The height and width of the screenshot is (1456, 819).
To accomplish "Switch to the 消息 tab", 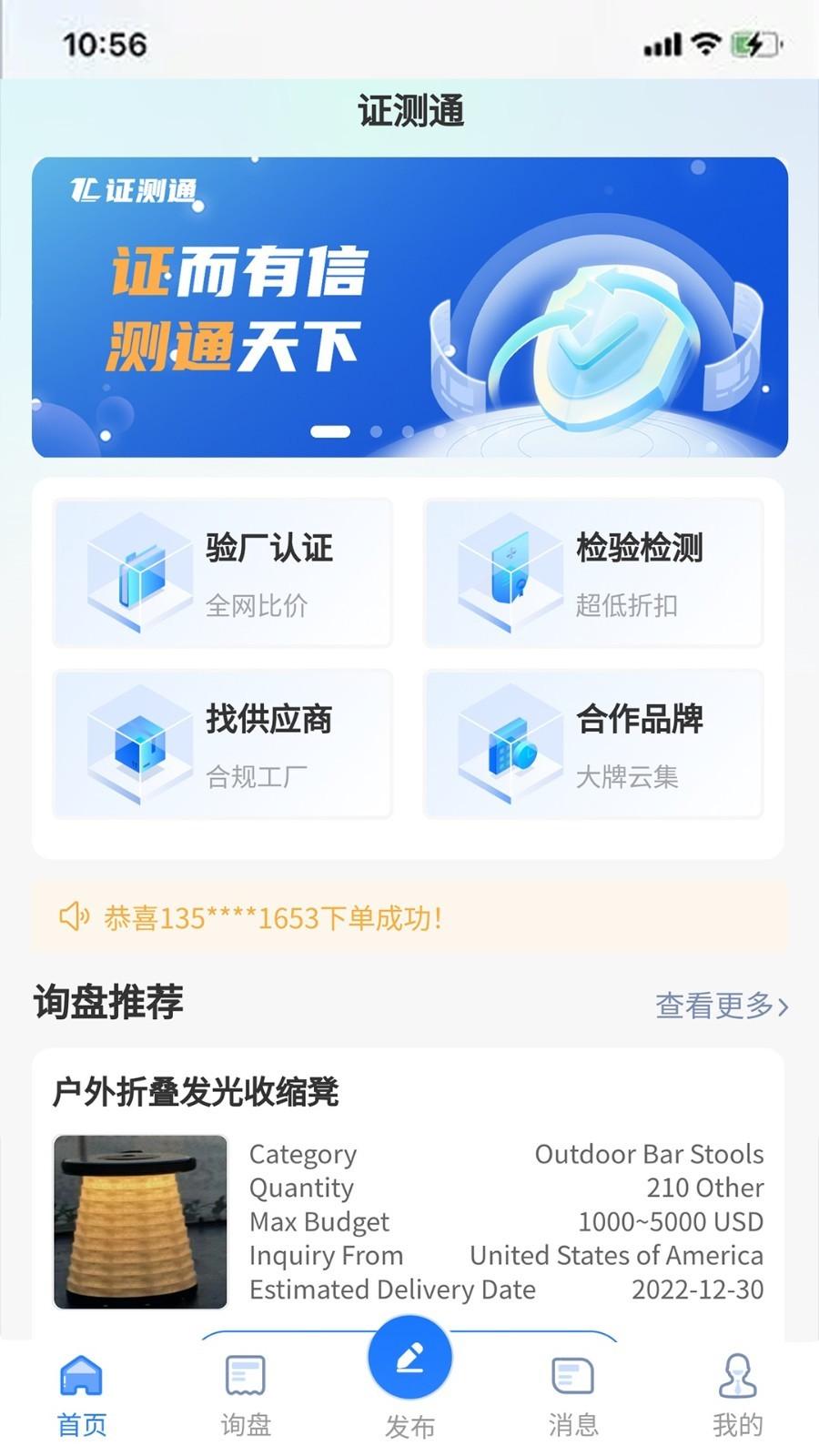I will (x=573, y=1397).
